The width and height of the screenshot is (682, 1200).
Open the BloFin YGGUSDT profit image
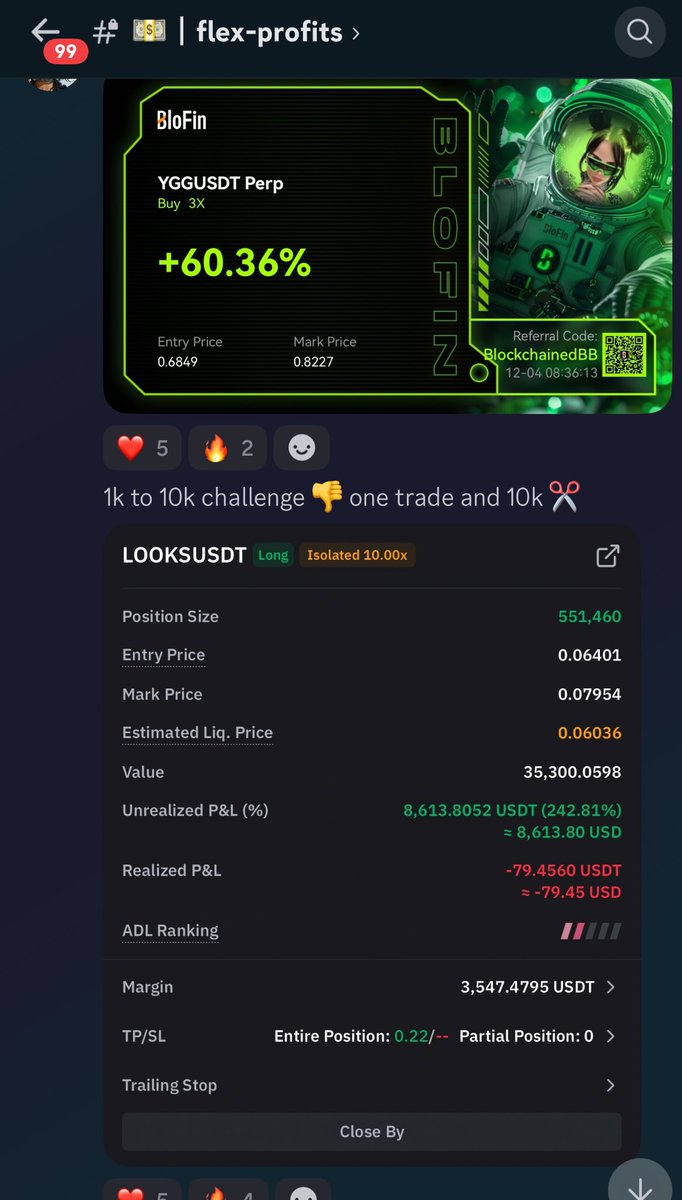[x=387, y=245]
